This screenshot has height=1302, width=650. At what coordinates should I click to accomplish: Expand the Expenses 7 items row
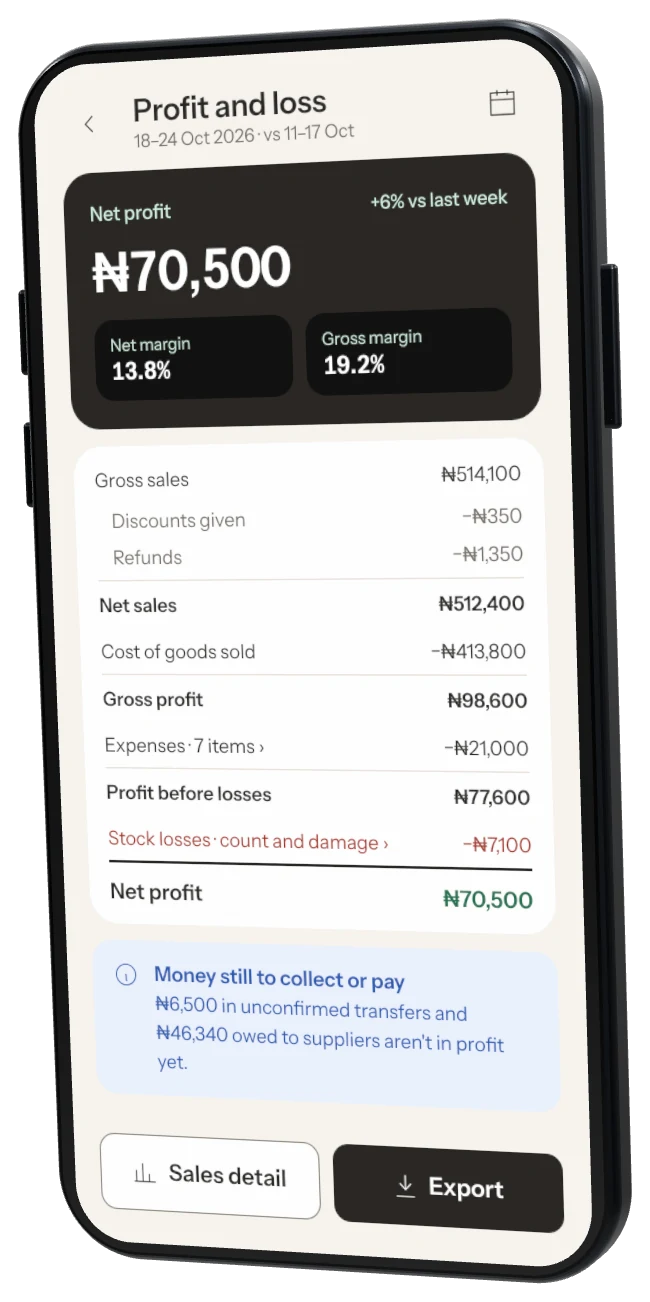[316, 747]
